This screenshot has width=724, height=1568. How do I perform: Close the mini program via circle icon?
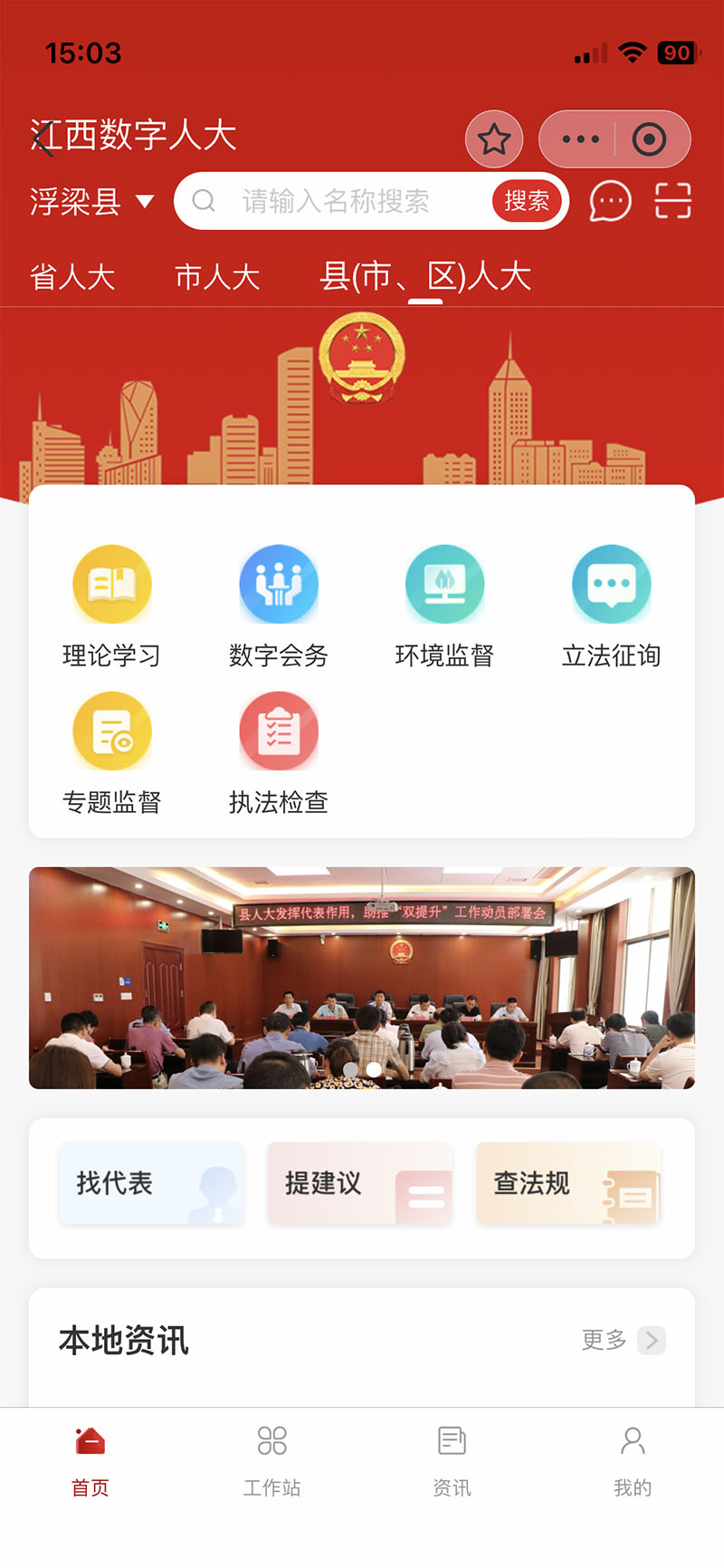(x=649, y=139)
